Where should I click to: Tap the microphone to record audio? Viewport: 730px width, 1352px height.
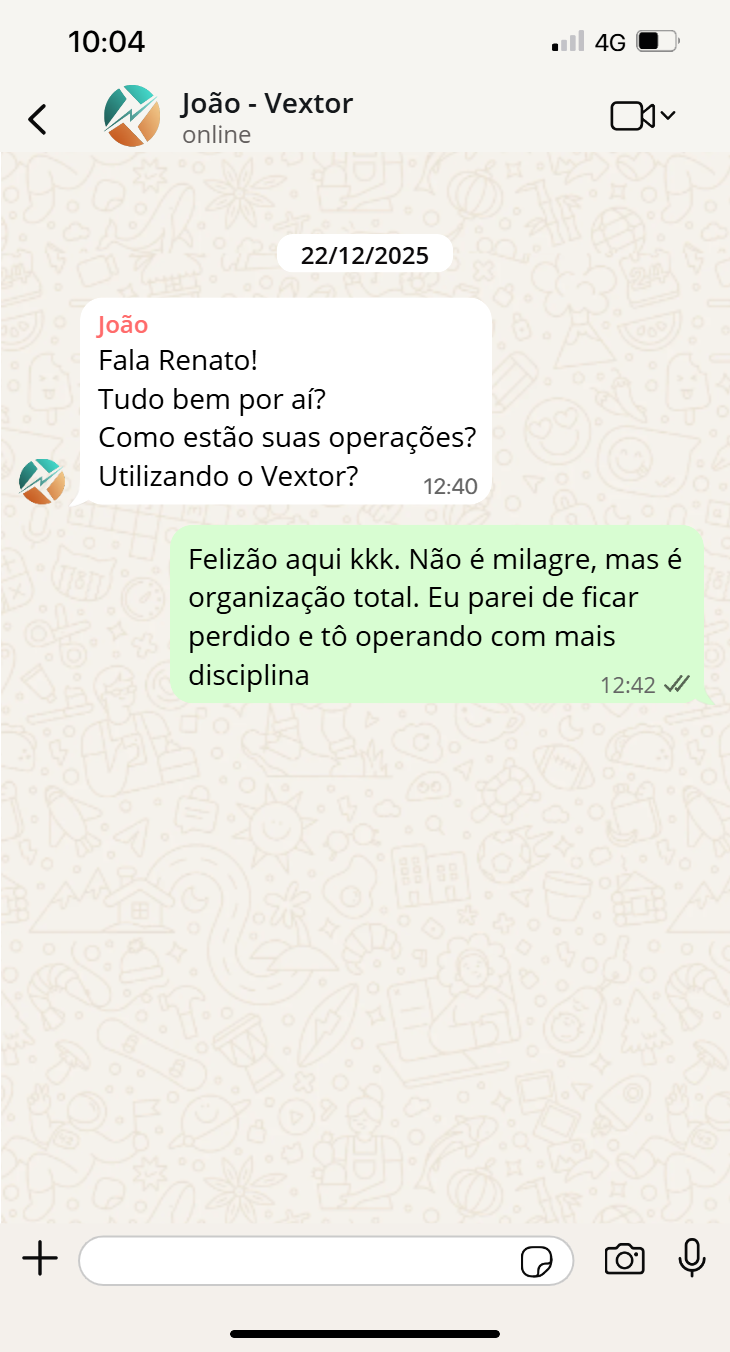coord(692,1259)
